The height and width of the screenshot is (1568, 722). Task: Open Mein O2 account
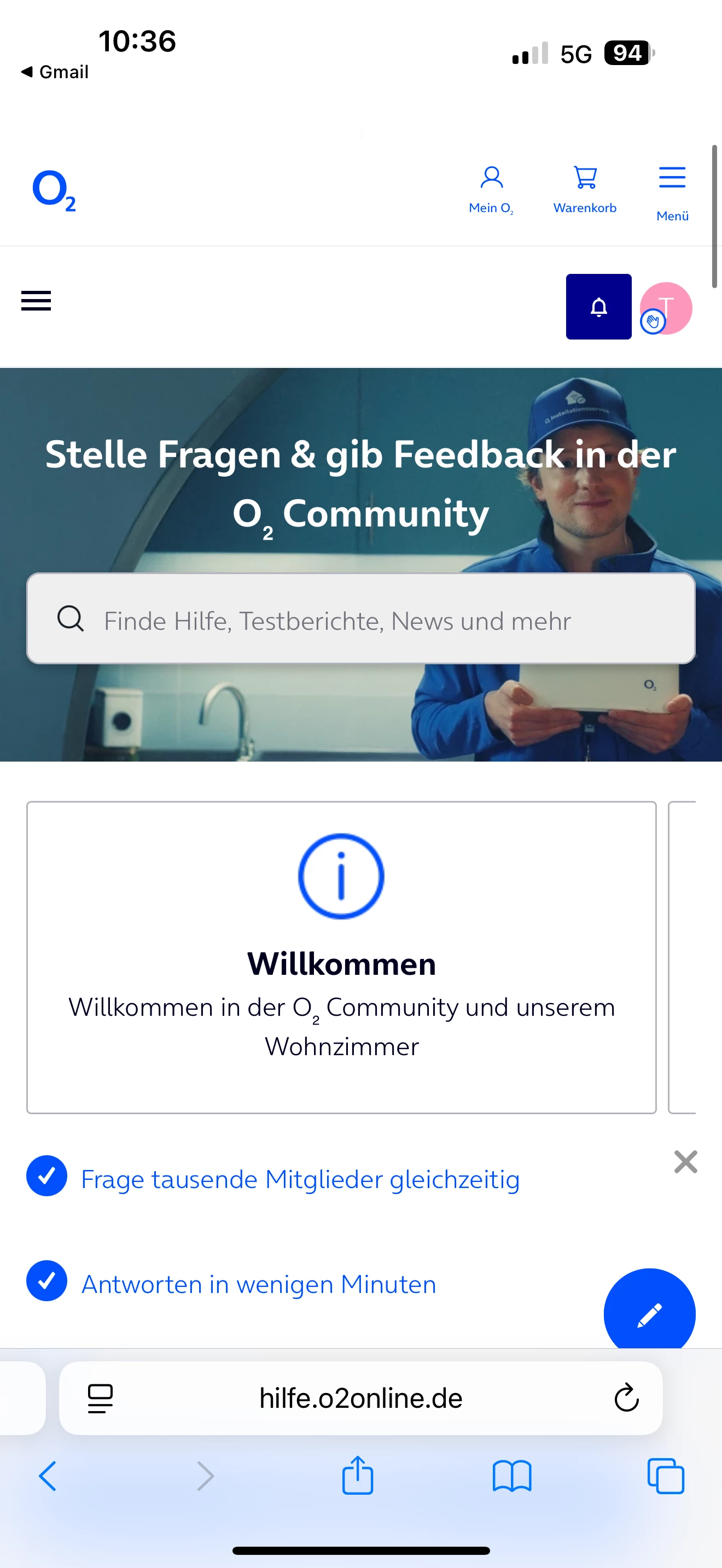click(x=491, y=190)
